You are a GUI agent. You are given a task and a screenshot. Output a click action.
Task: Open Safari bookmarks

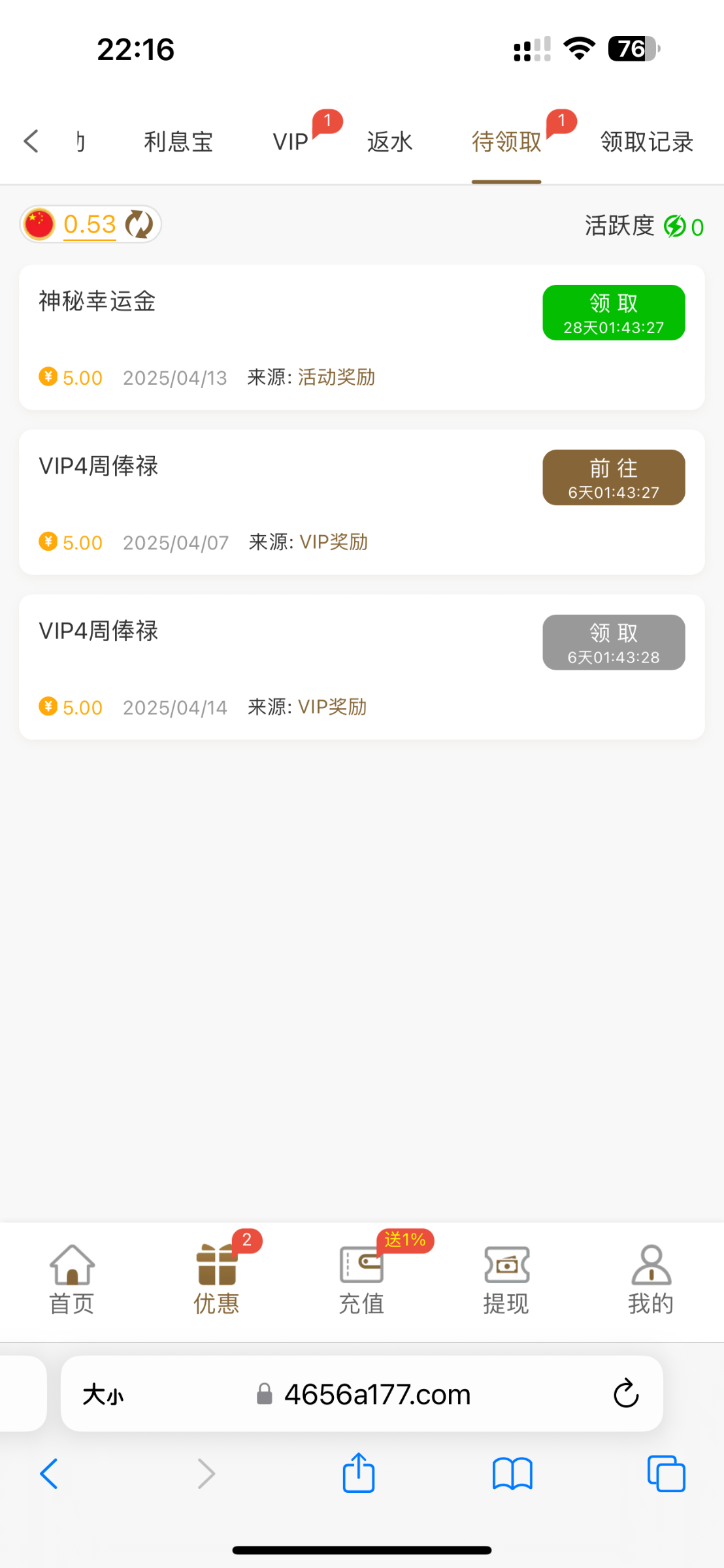tap(512, 1474)
